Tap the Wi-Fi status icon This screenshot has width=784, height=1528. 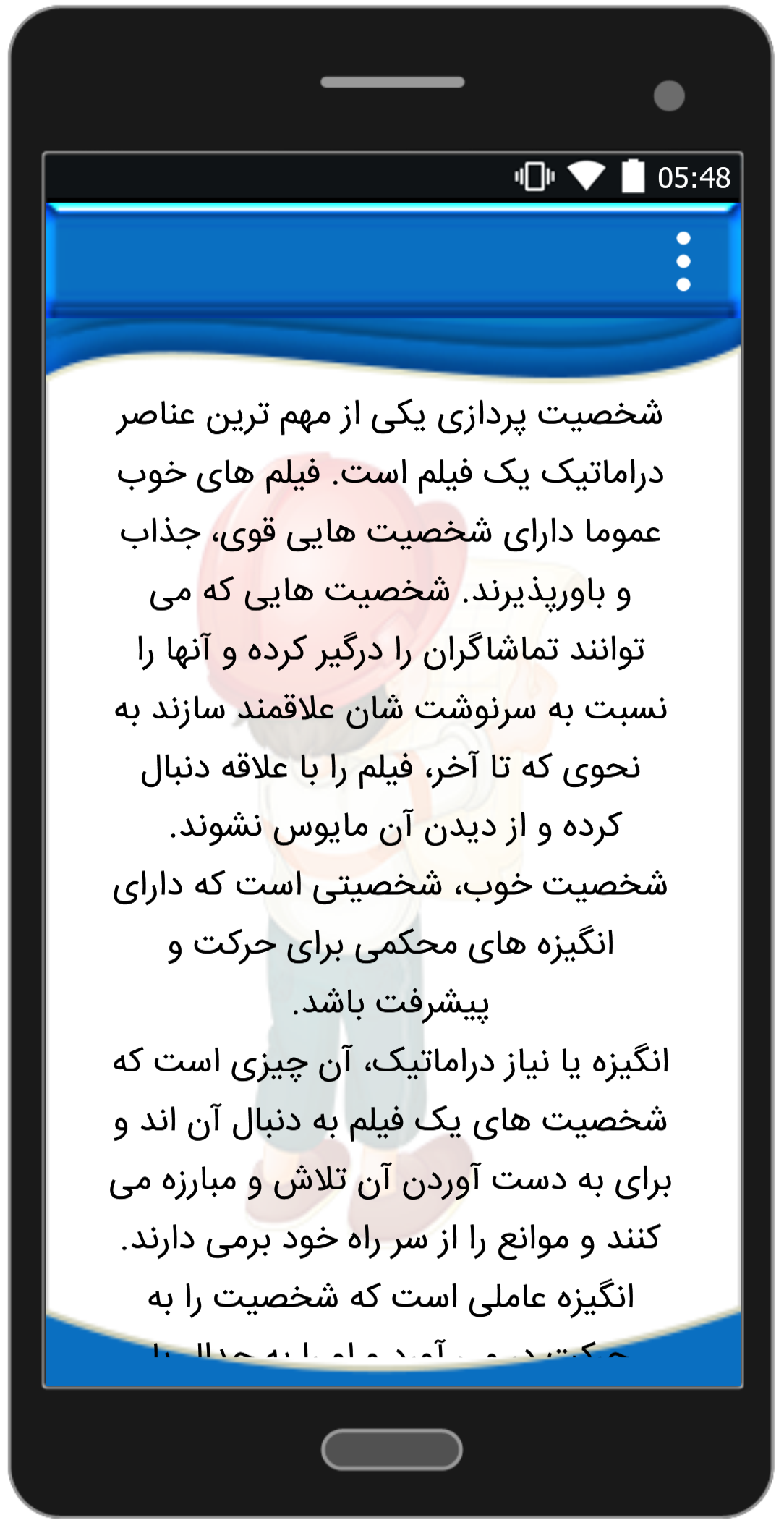point(587,174)
